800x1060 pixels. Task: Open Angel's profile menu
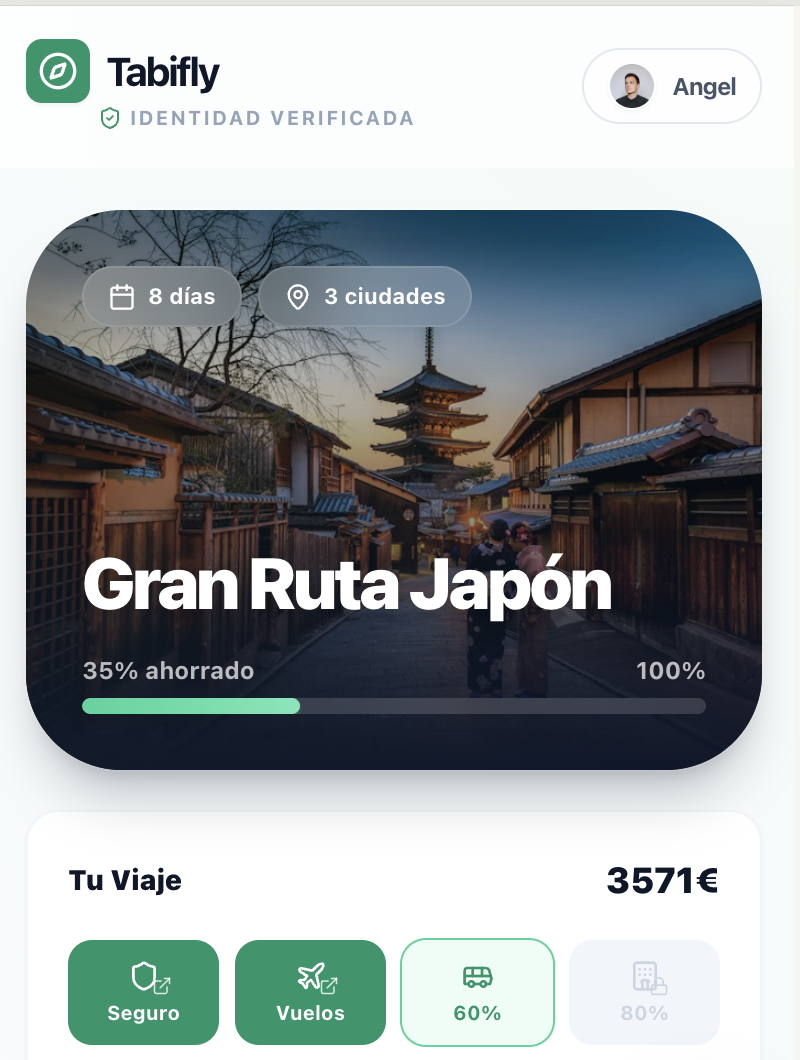[672, 87]
